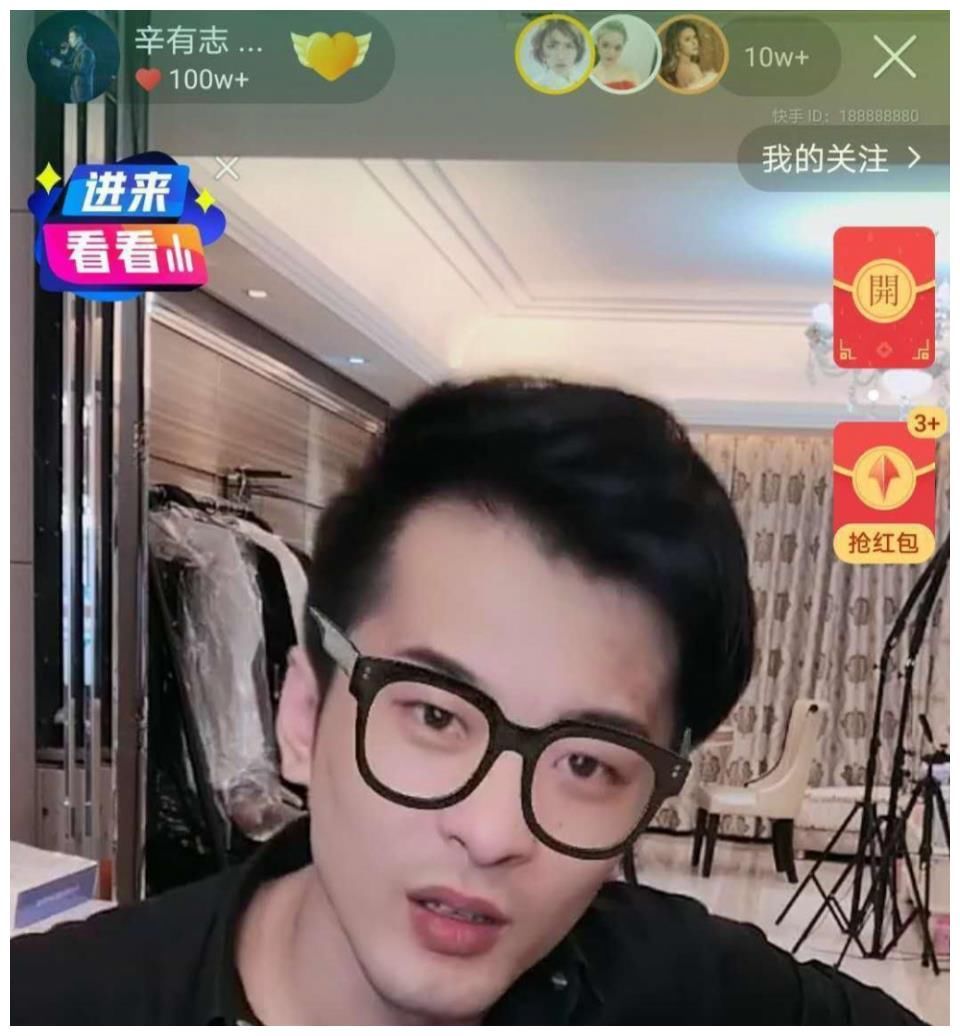960x1036 pixels.
Task: Tap 抢红包 to grab a red packet
Action: tap(884, 492)
